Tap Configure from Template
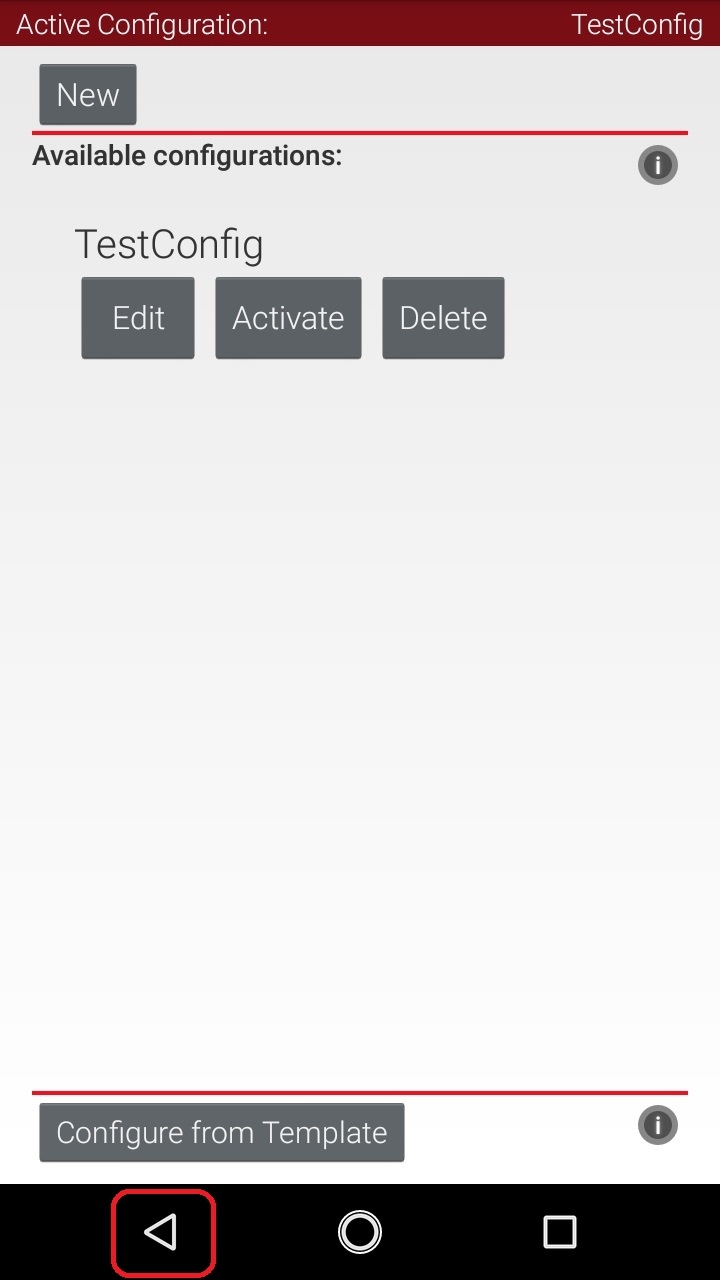 point(221,1132)
